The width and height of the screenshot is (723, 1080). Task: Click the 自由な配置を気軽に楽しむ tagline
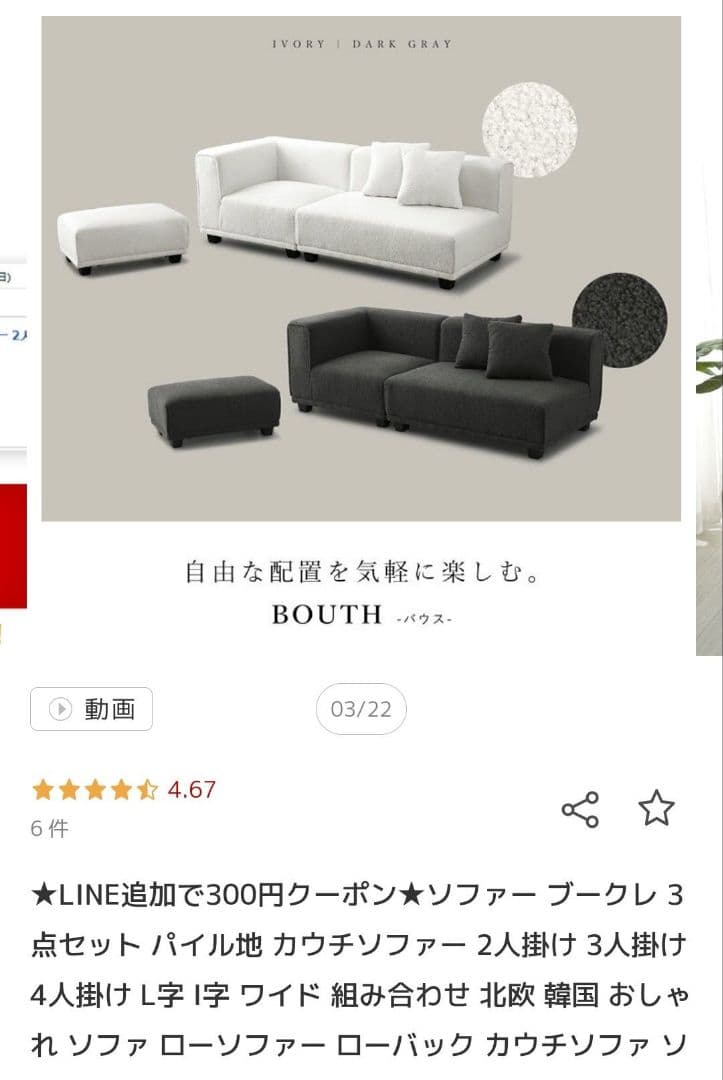click(x=360, y=572)
